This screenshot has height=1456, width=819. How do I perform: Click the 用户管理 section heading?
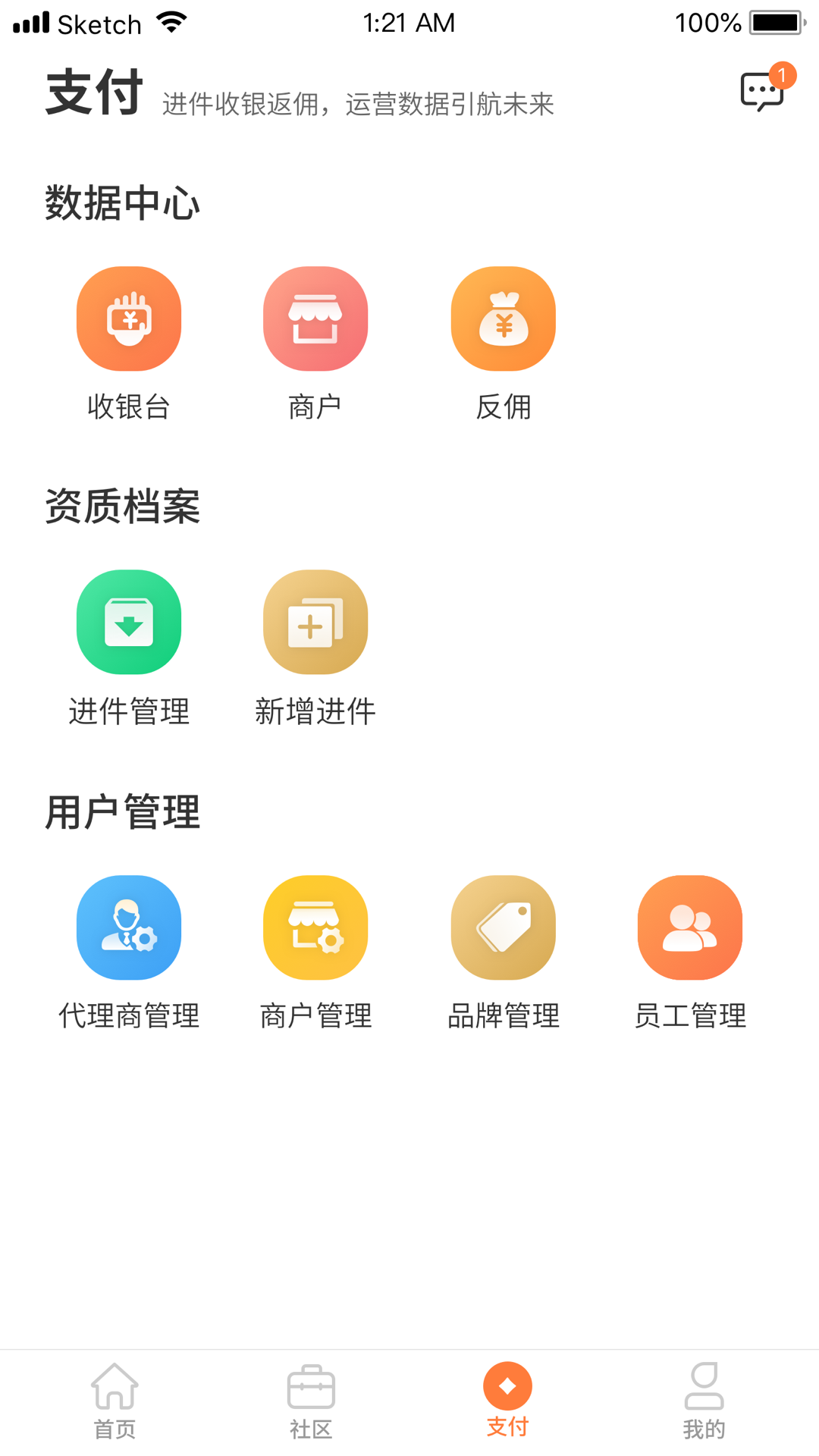123,811
